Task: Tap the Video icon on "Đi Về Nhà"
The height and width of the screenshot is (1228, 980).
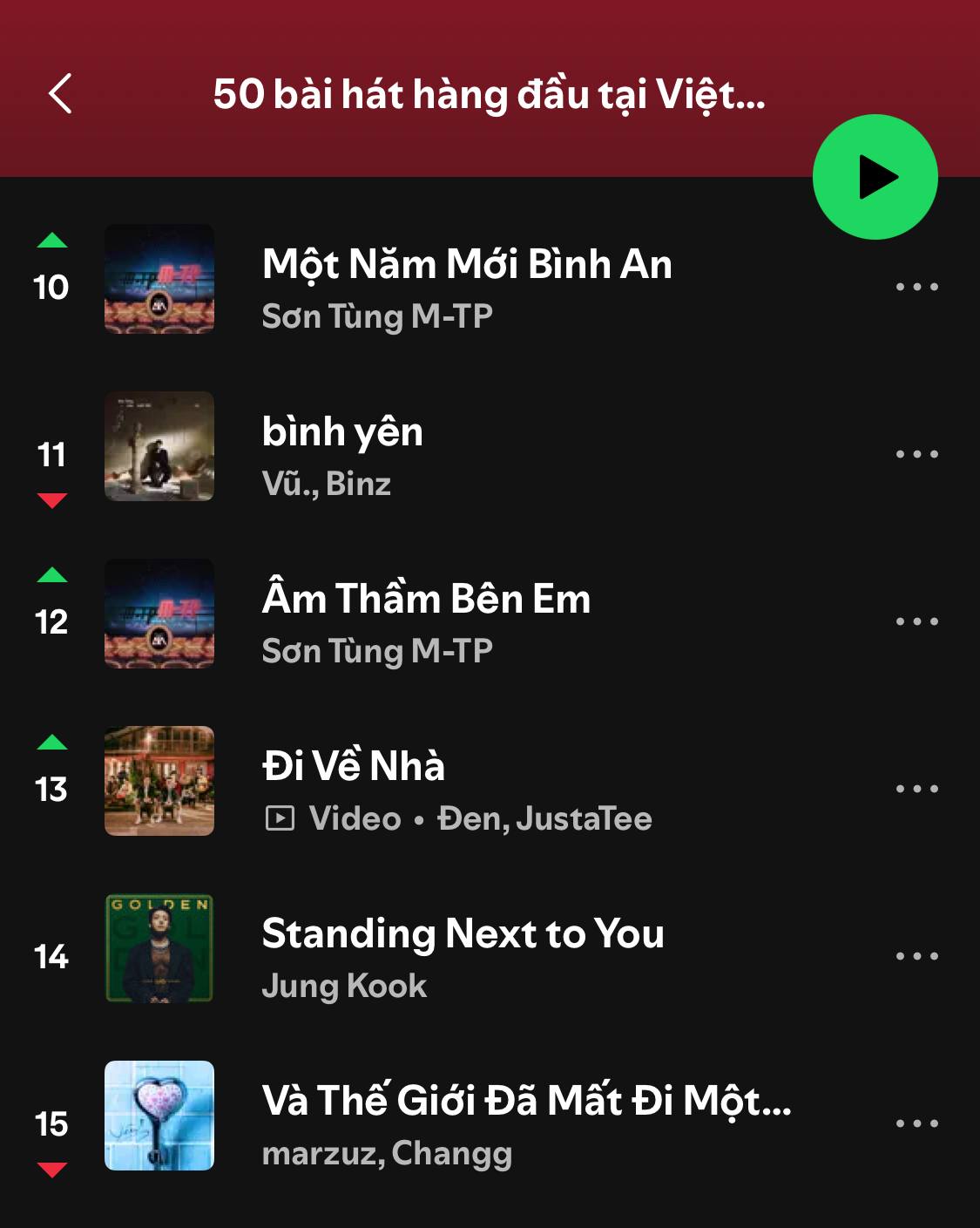Action: point(280,818)
